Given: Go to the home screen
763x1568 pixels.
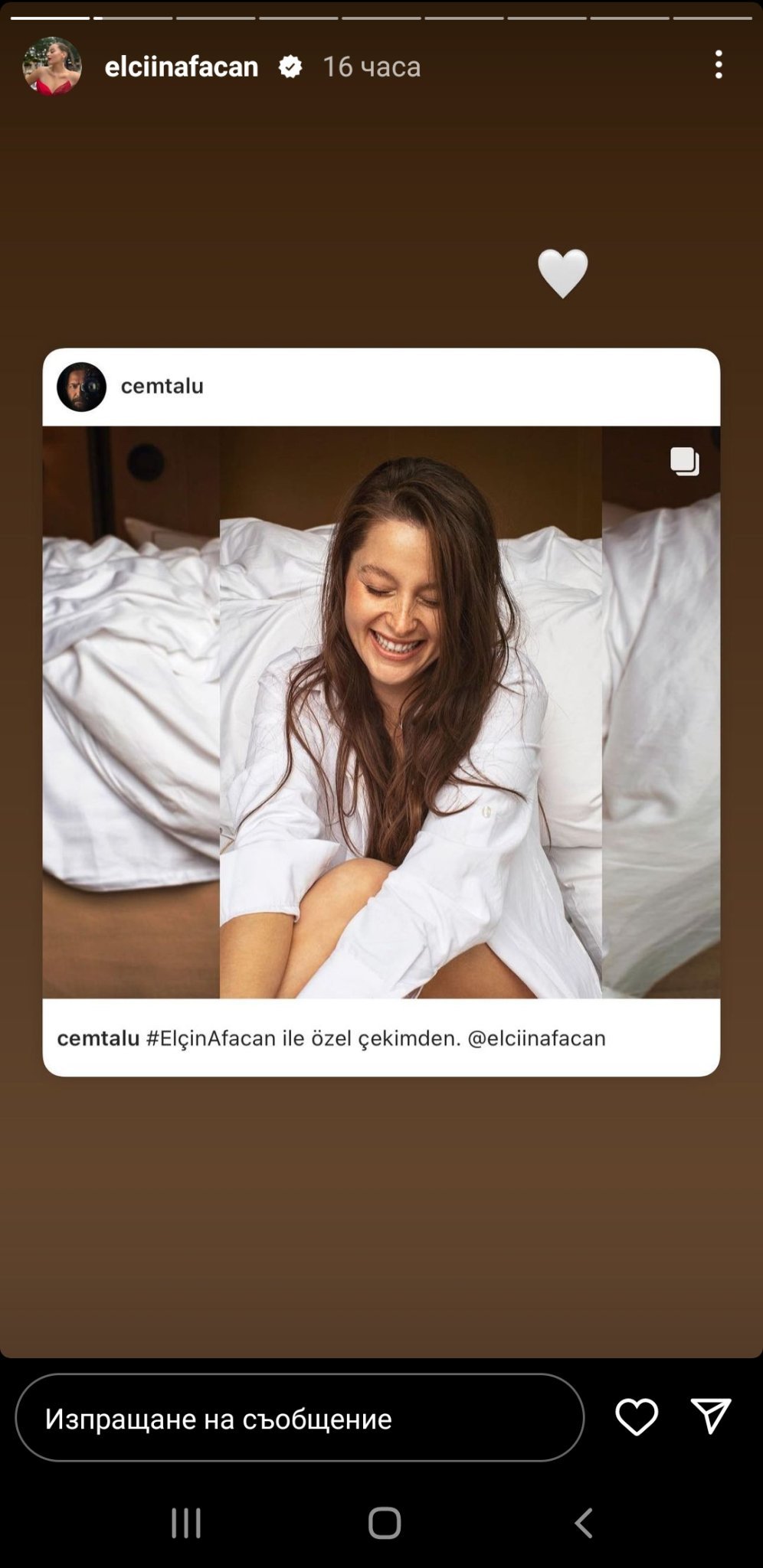Looking at the screenshot, I should pos(385,1523).
